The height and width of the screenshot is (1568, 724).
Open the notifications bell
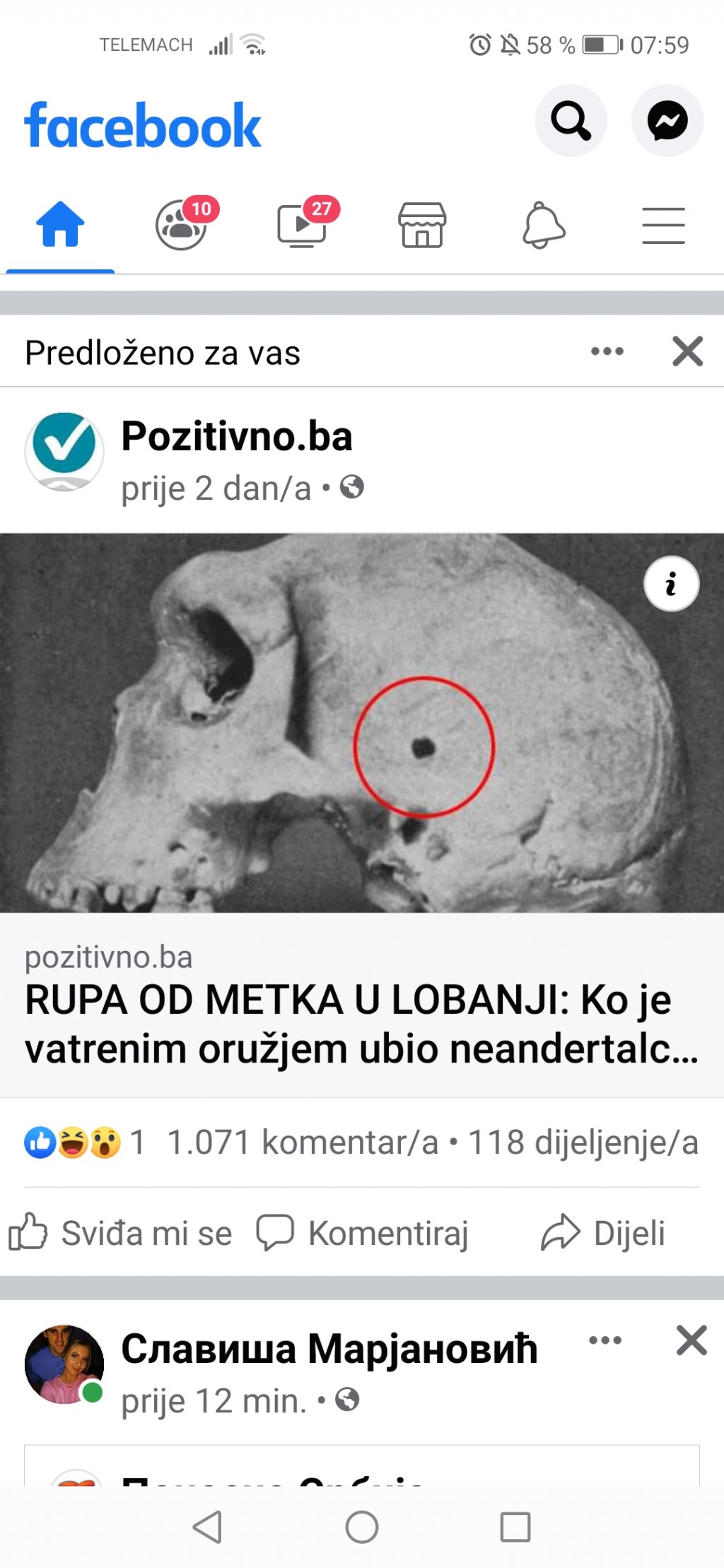pyautogui.click(x=543, y=226)
